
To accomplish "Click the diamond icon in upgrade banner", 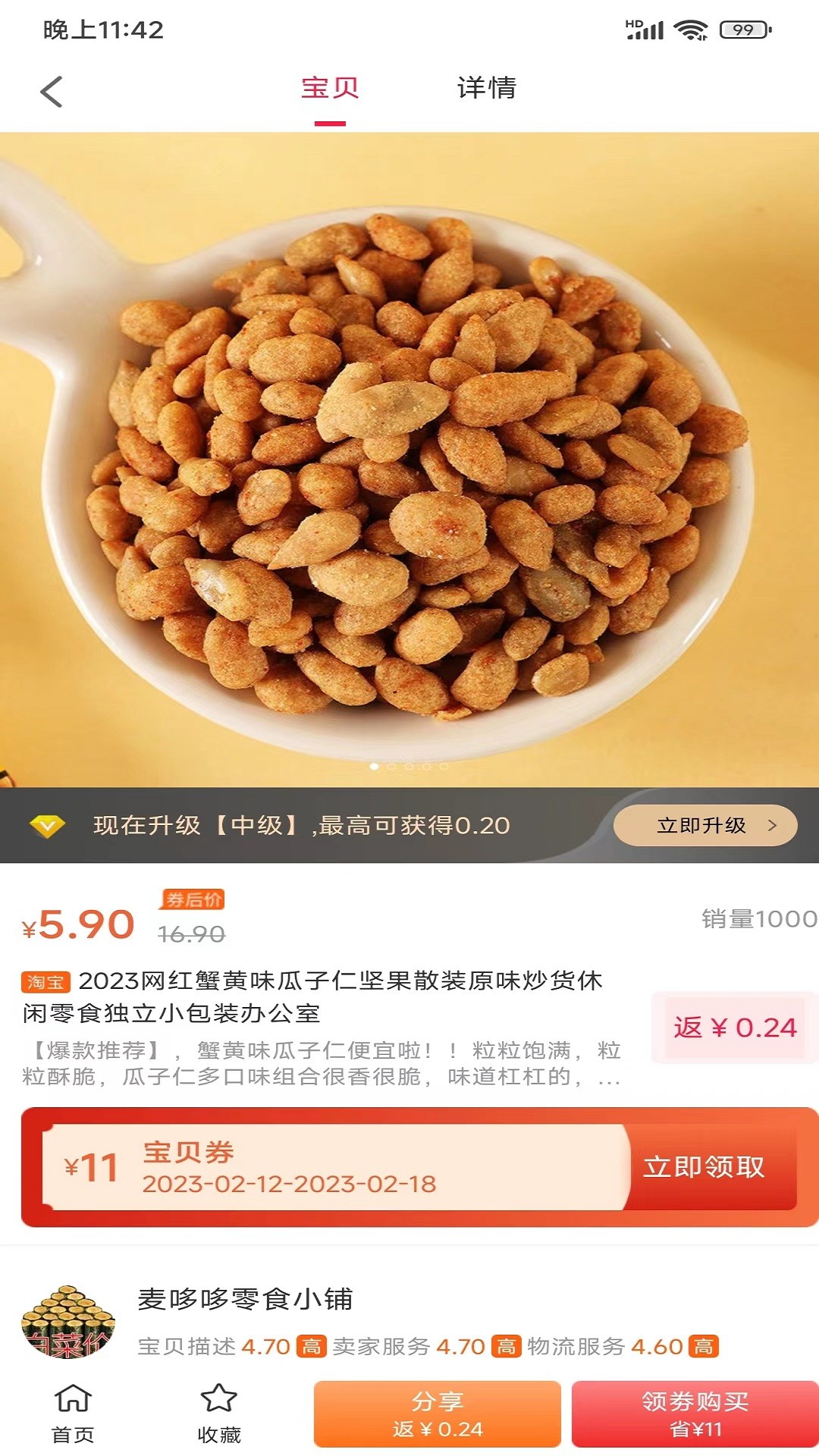I will point(47,827).
